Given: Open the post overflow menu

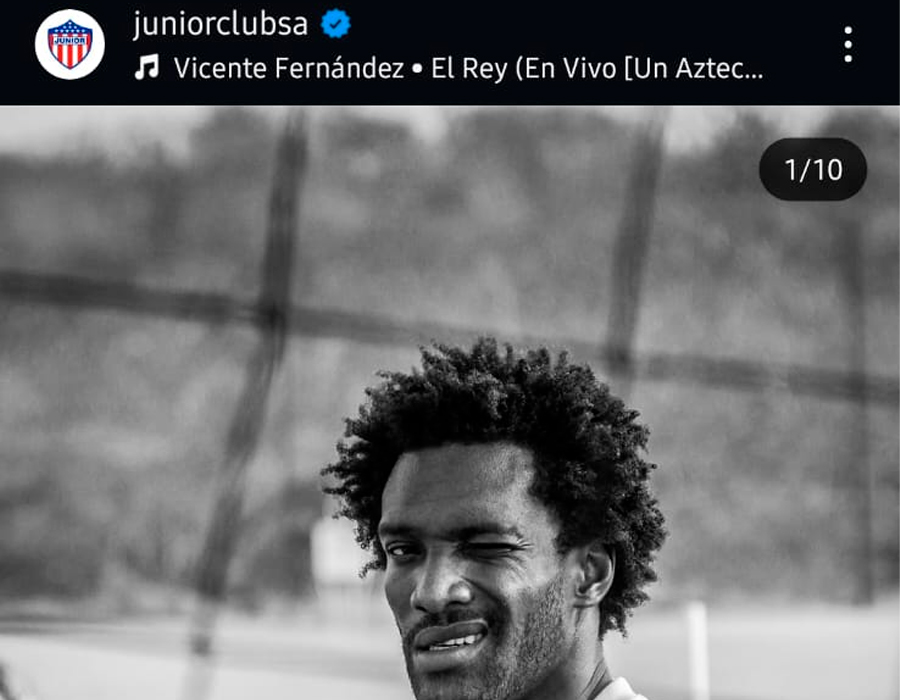Looking at the screenshot, I should coord(847,45).
